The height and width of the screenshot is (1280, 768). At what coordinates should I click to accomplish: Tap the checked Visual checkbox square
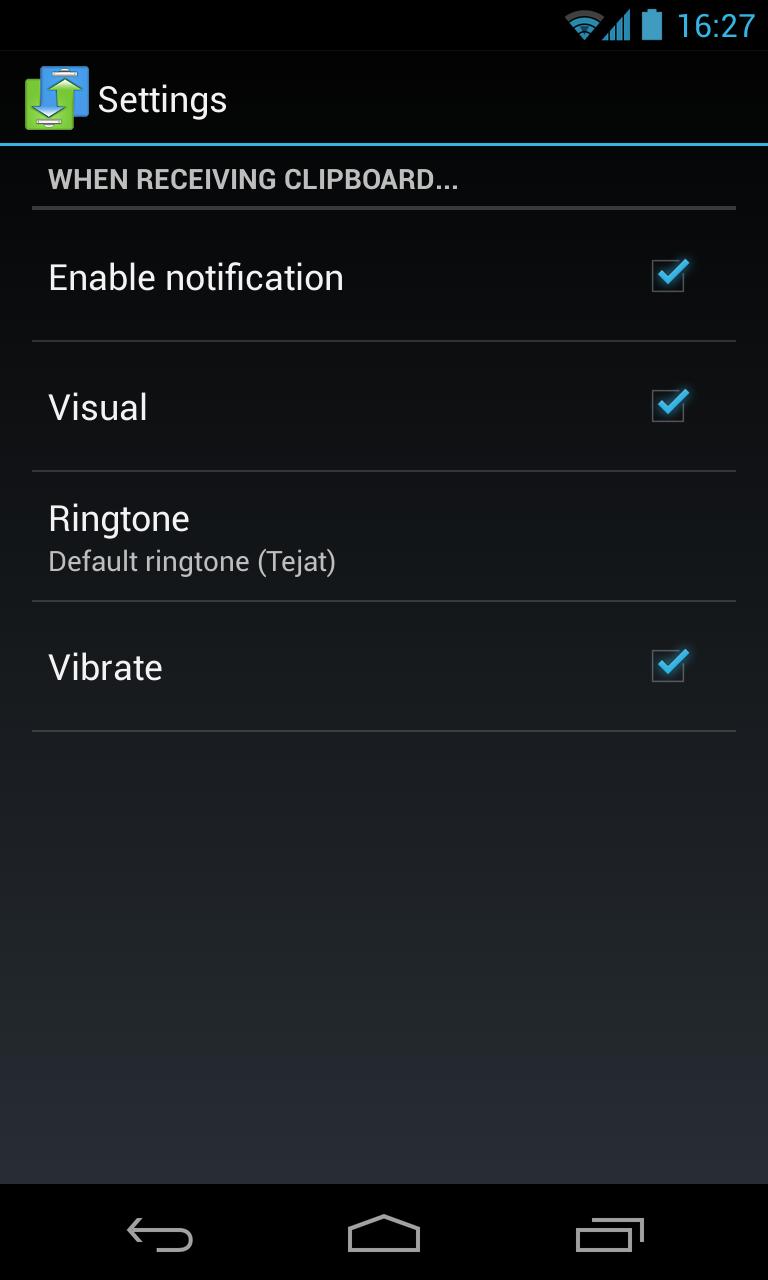coord(668,406)
